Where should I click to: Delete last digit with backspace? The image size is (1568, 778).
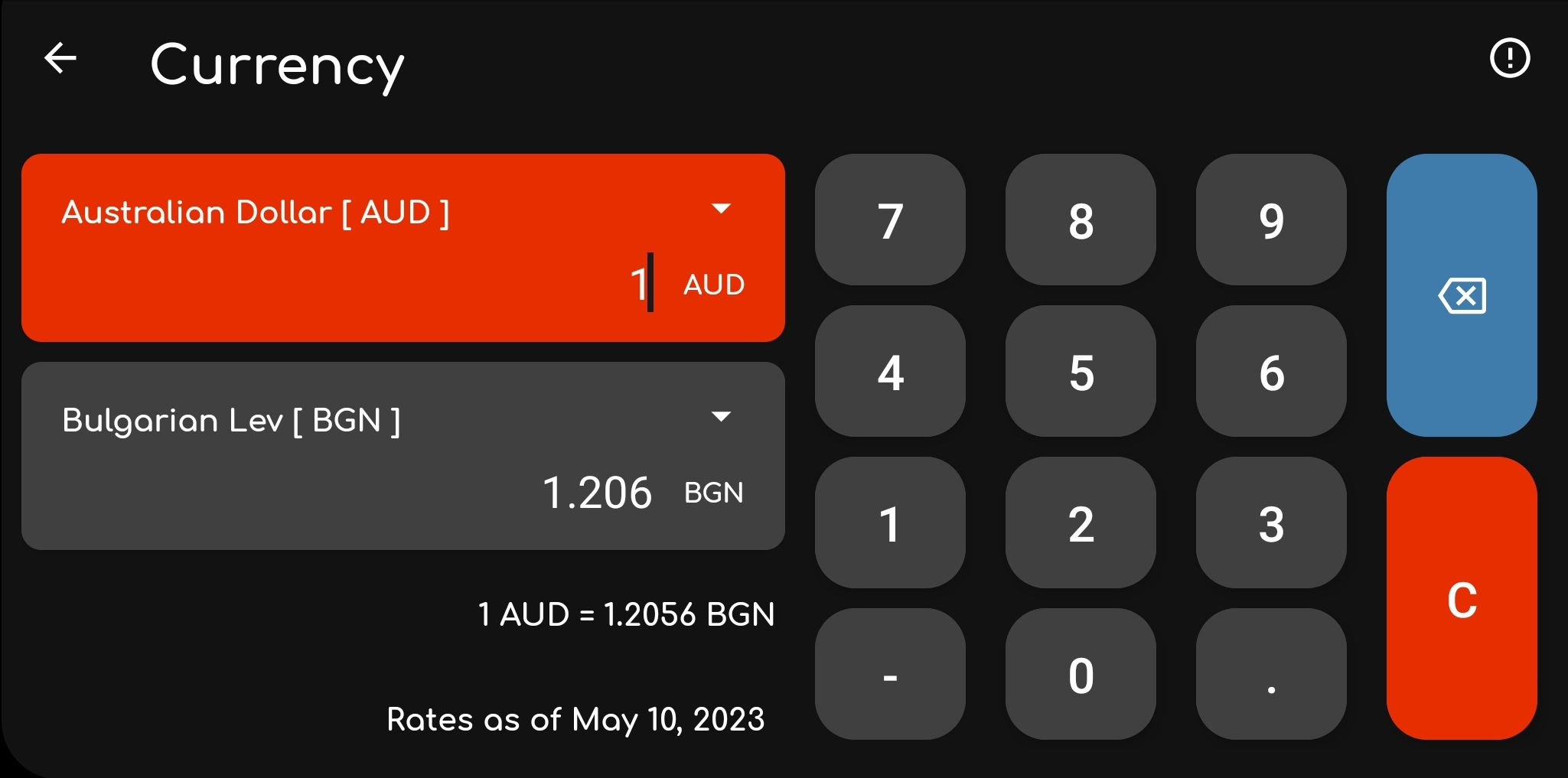[1462, 295]
